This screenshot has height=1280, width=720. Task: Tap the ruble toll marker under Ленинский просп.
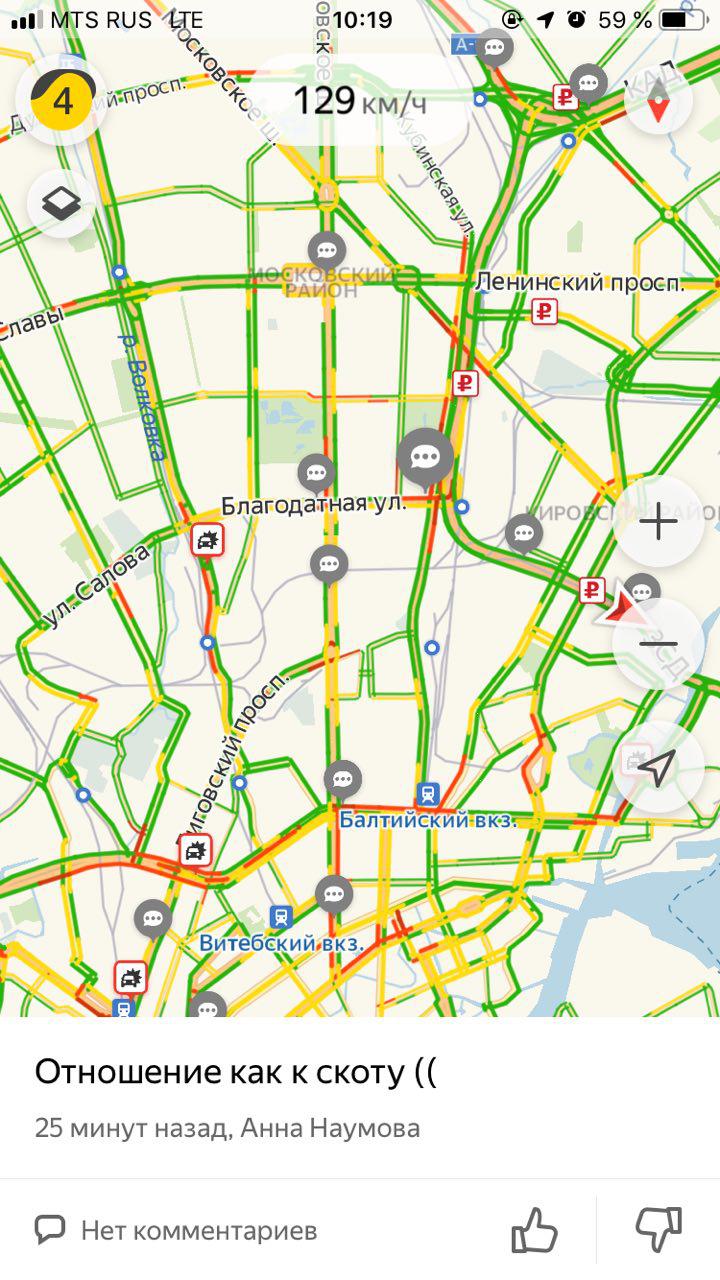[x=544, y=313]
